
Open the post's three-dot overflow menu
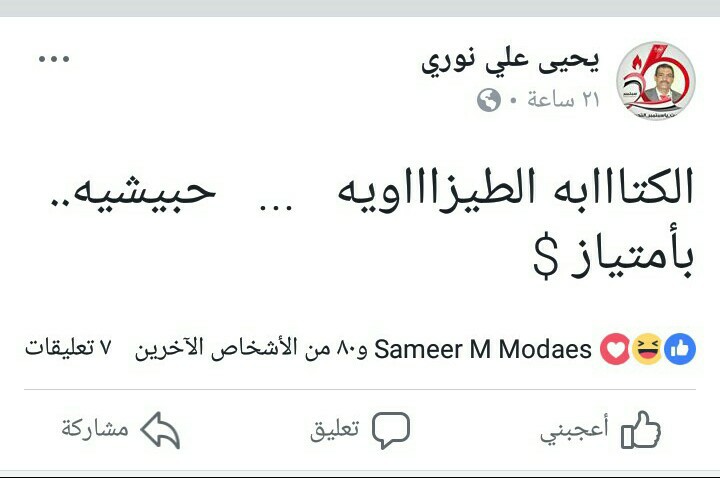(54, 59)
